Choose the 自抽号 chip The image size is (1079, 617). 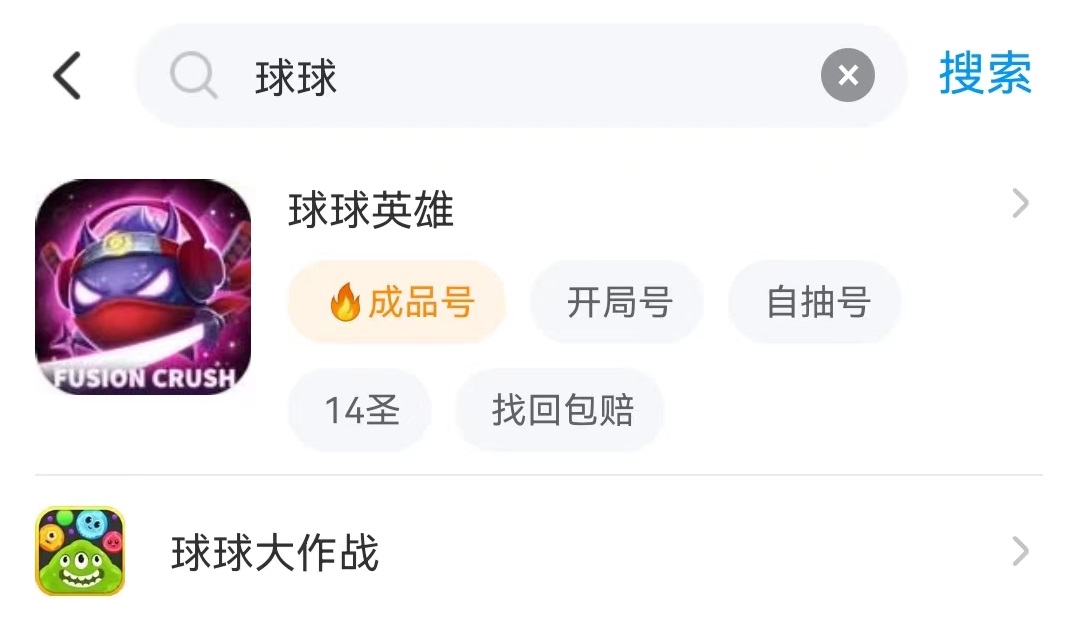tap(816, 302)
